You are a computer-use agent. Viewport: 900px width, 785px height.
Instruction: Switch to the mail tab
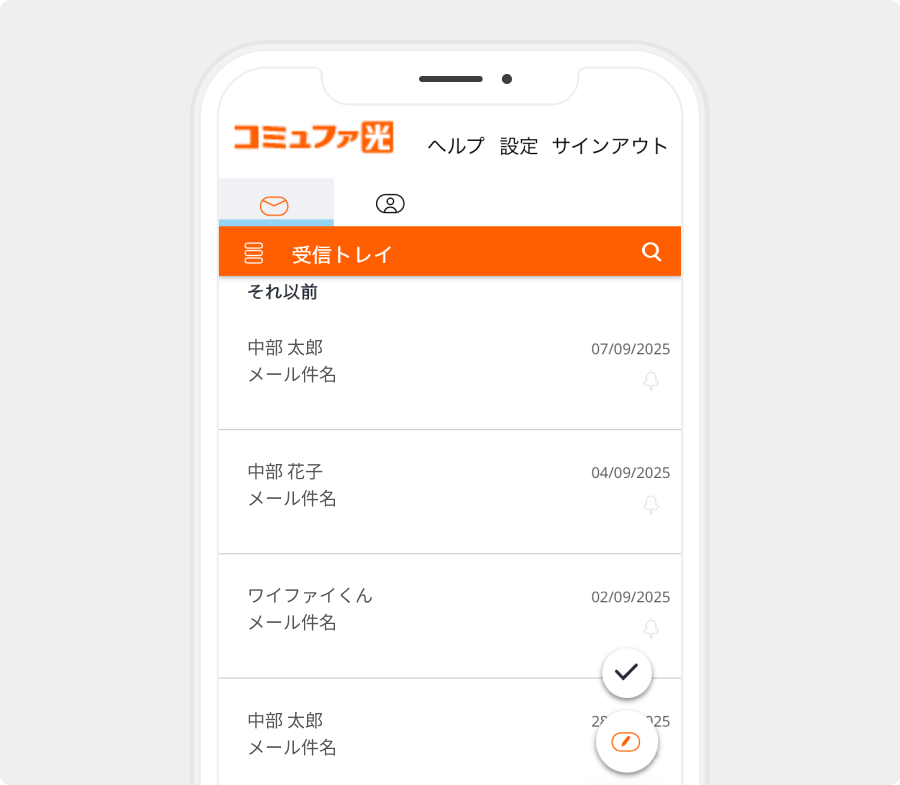[275, 204]
